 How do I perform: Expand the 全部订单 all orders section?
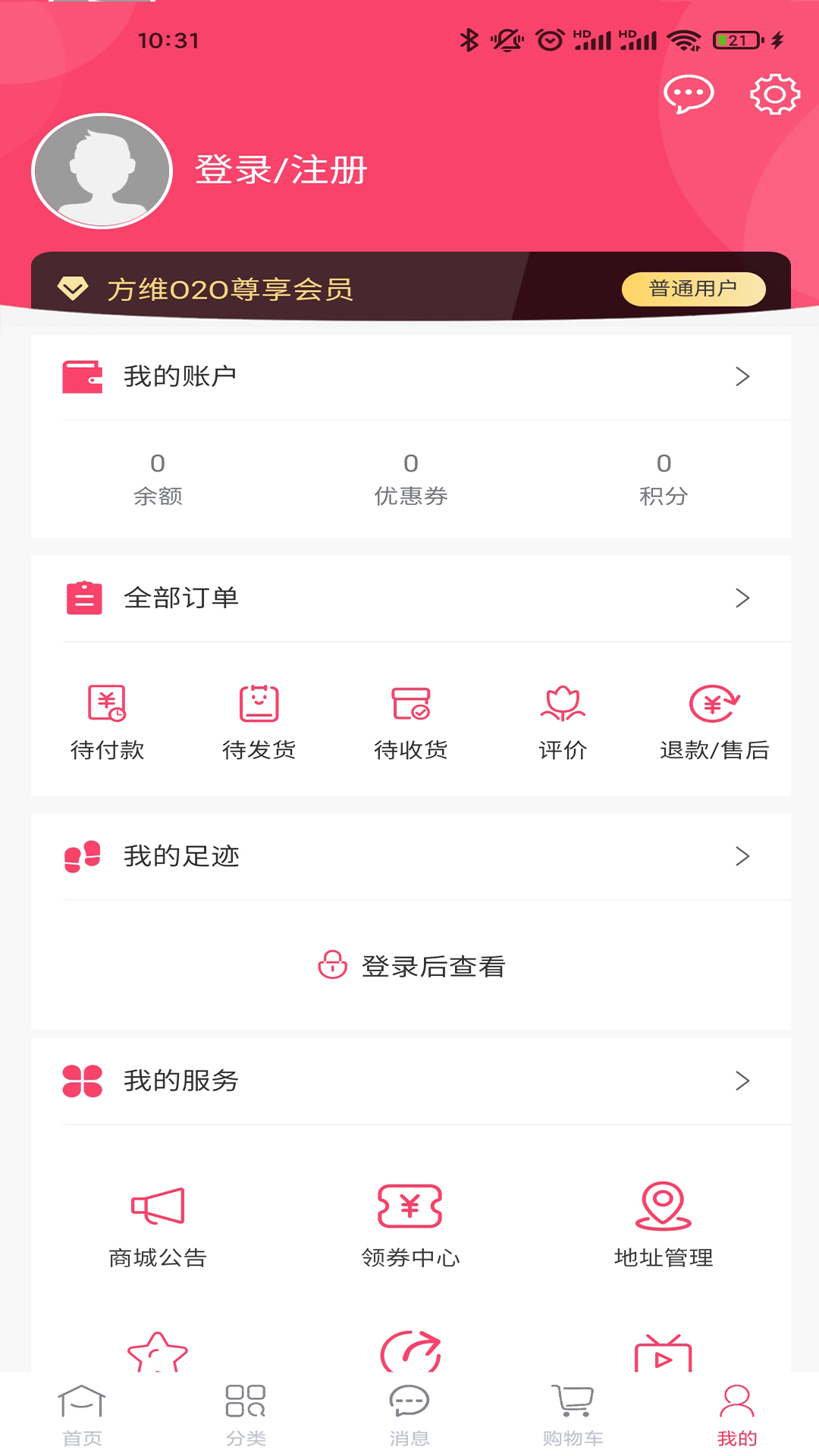[x=409, y=597]
